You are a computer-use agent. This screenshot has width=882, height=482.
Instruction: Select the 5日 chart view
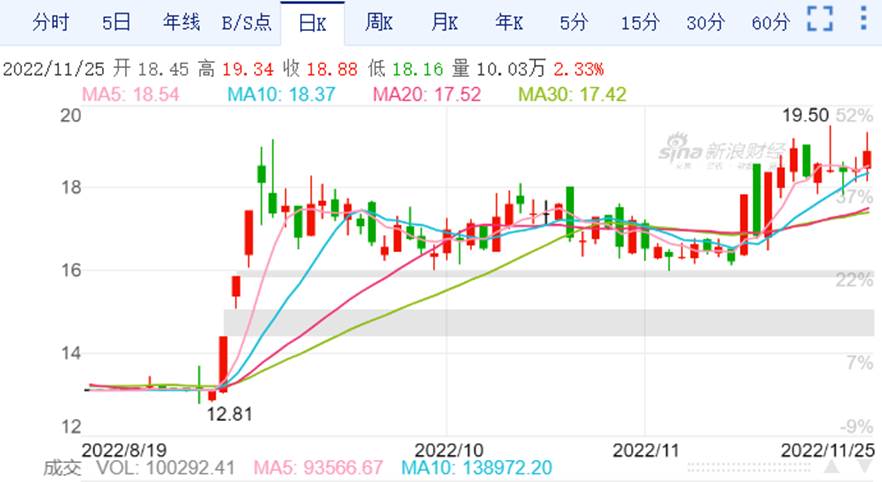(x=115, y=21)
